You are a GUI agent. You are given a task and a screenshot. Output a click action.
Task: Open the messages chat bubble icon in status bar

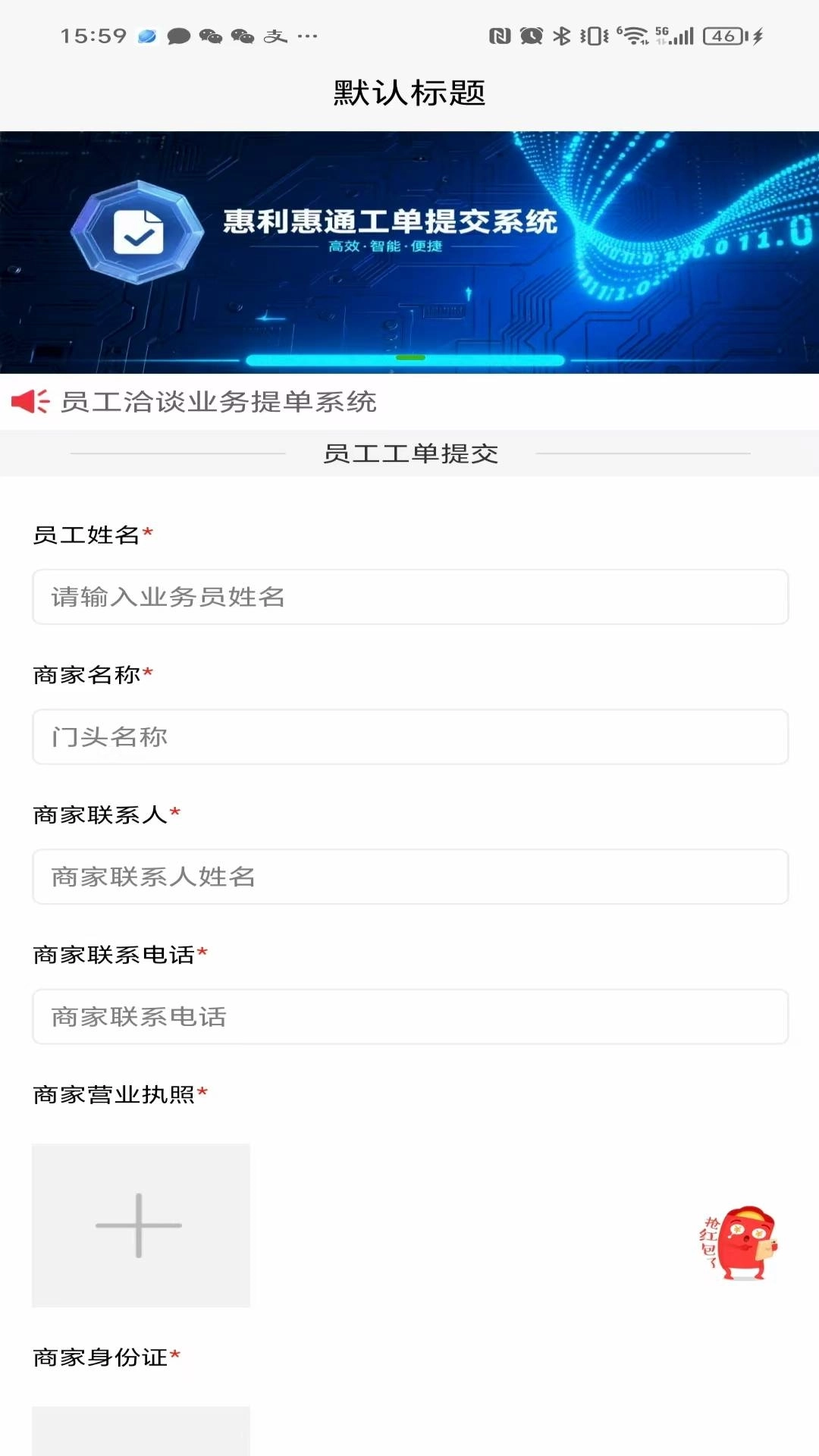[180, 34]
